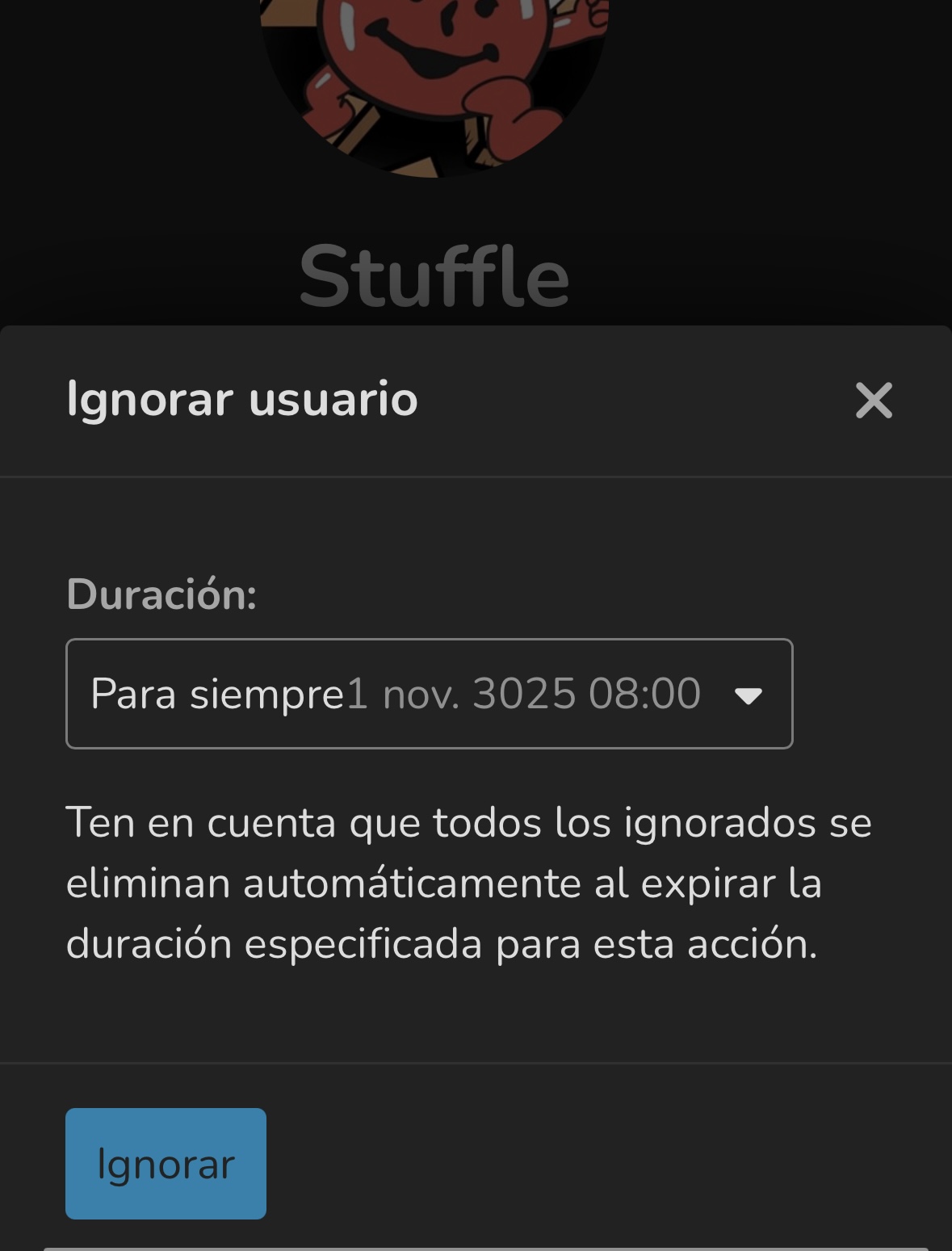Close the Ignorar usuario dialog
The height and width of the screenshot is (1251, 952).
coord(874,401)
